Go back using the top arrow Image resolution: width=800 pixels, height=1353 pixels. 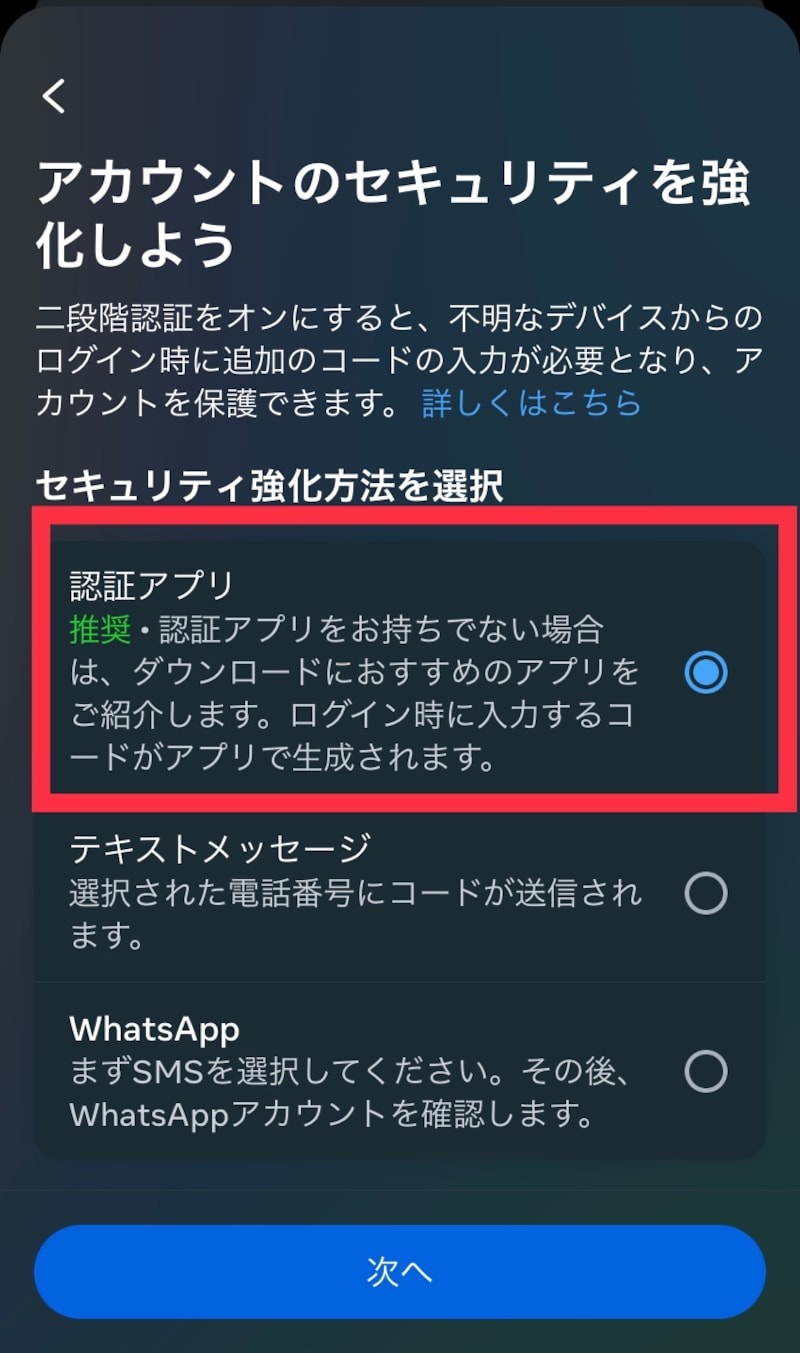[x=54, y=96]
